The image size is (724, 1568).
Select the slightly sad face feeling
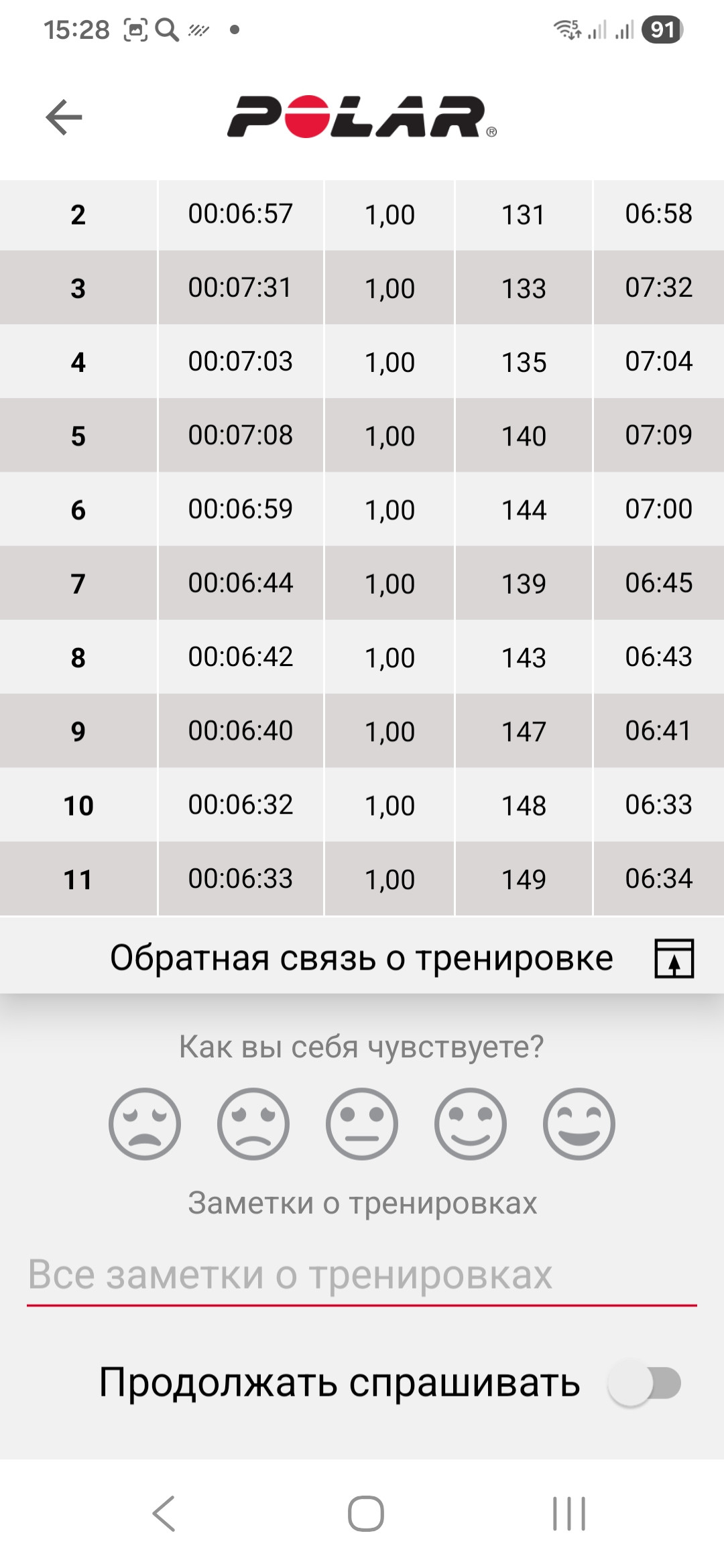[253, 1124]
